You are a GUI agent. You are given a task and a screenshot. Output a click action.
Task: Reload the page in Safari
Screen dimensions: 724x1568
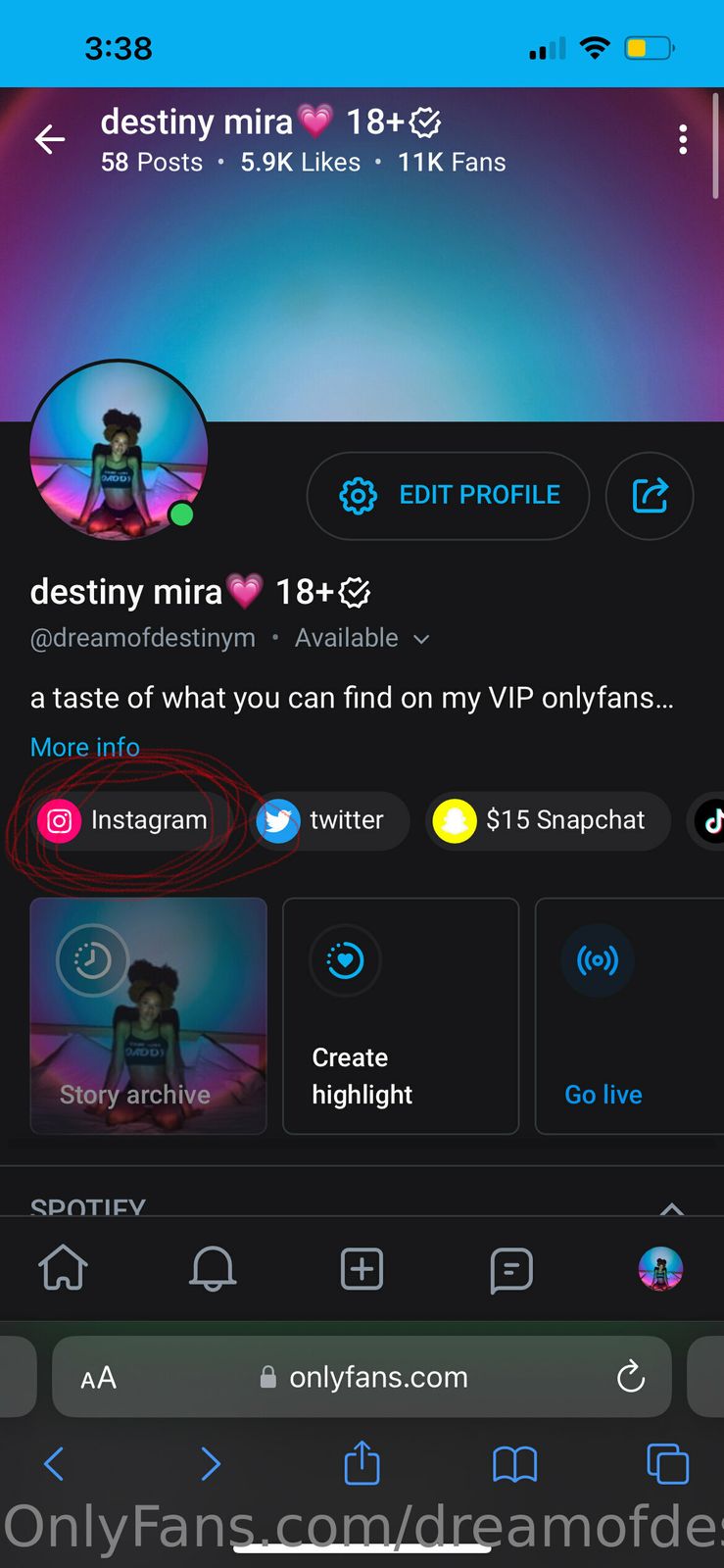[x=631, y=1377]
